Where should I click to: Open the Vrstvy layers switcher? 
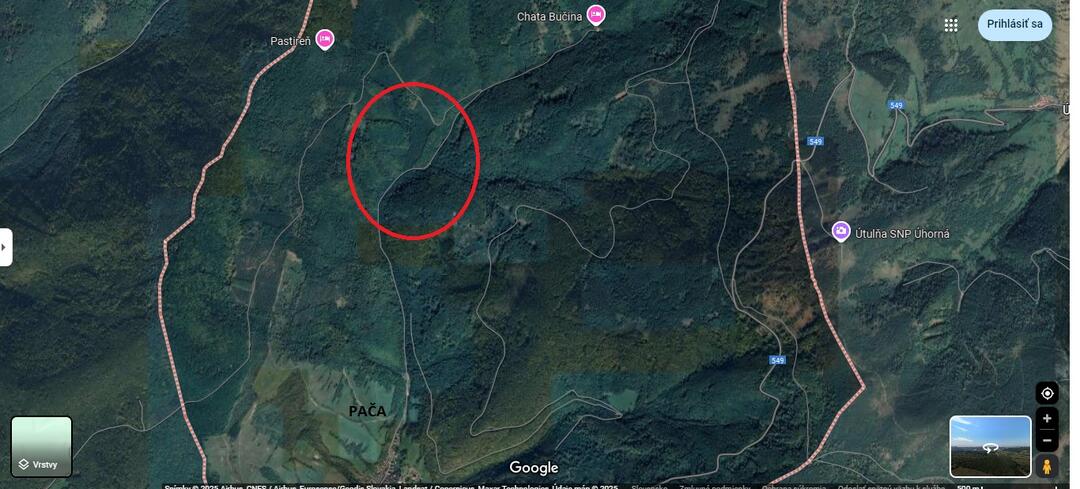coord(41,446)
